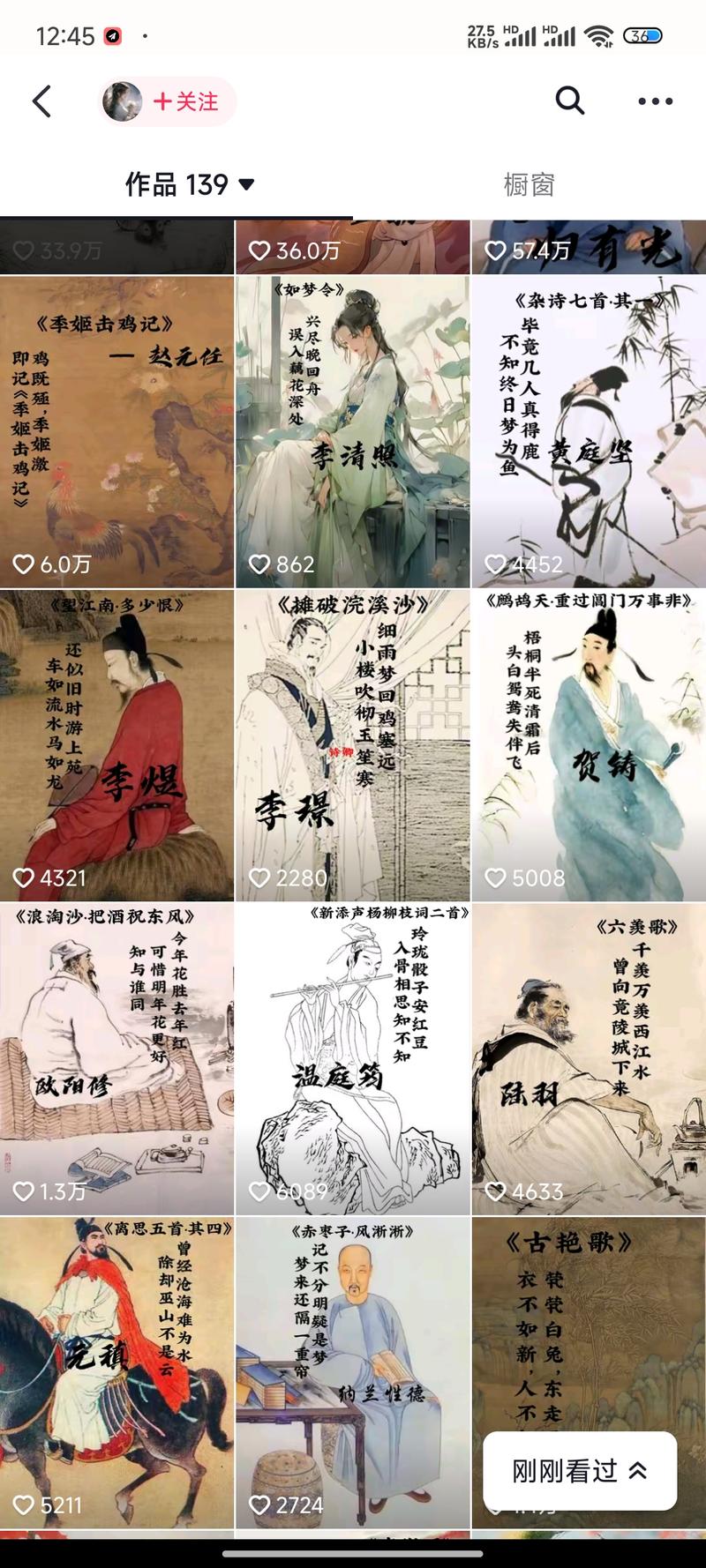
Task: Open the 季姬击鸡记 赵元任 video
Action: 116,431
